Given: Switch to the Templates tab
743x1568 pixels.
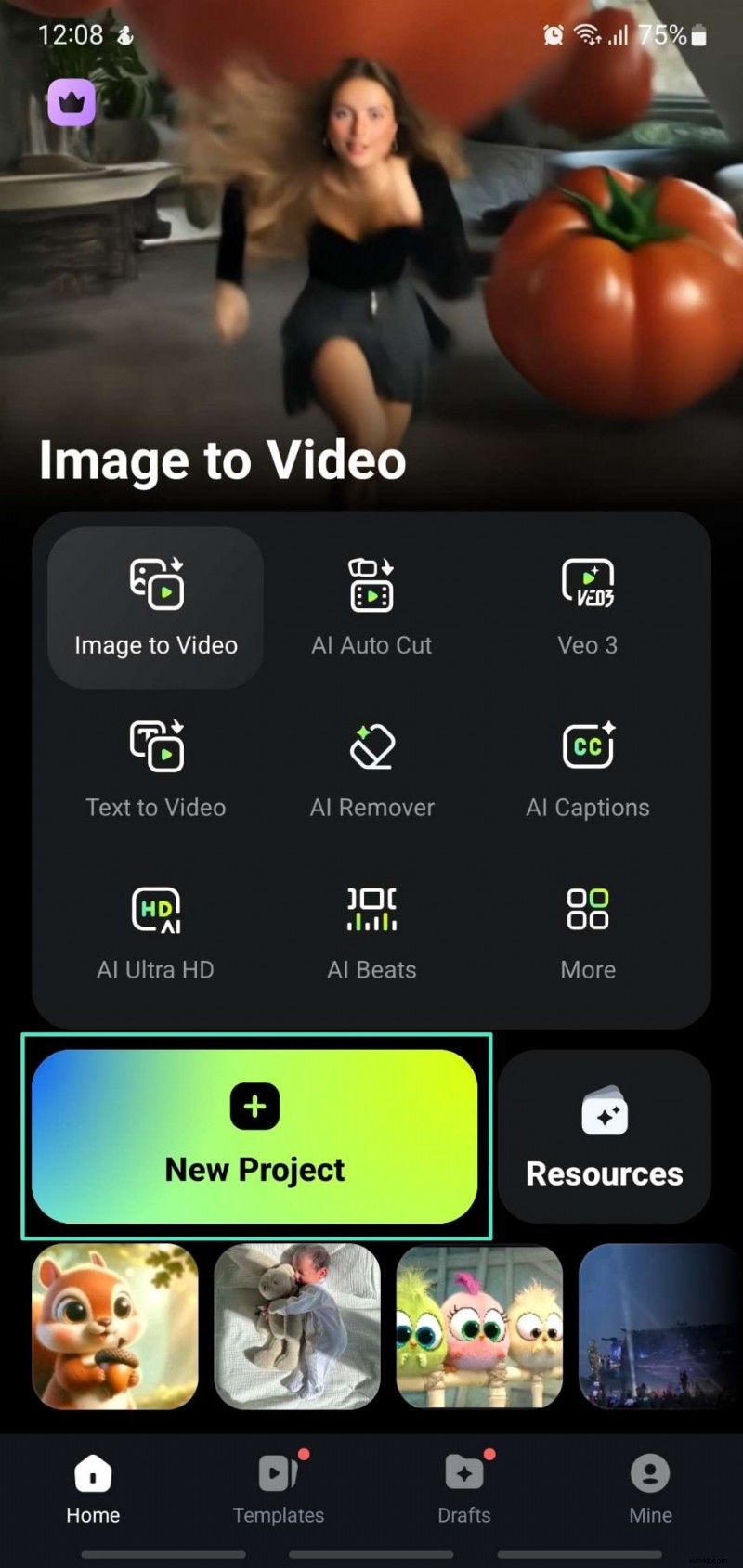Looking at the screenshot, I should [x=279, y=1488].
